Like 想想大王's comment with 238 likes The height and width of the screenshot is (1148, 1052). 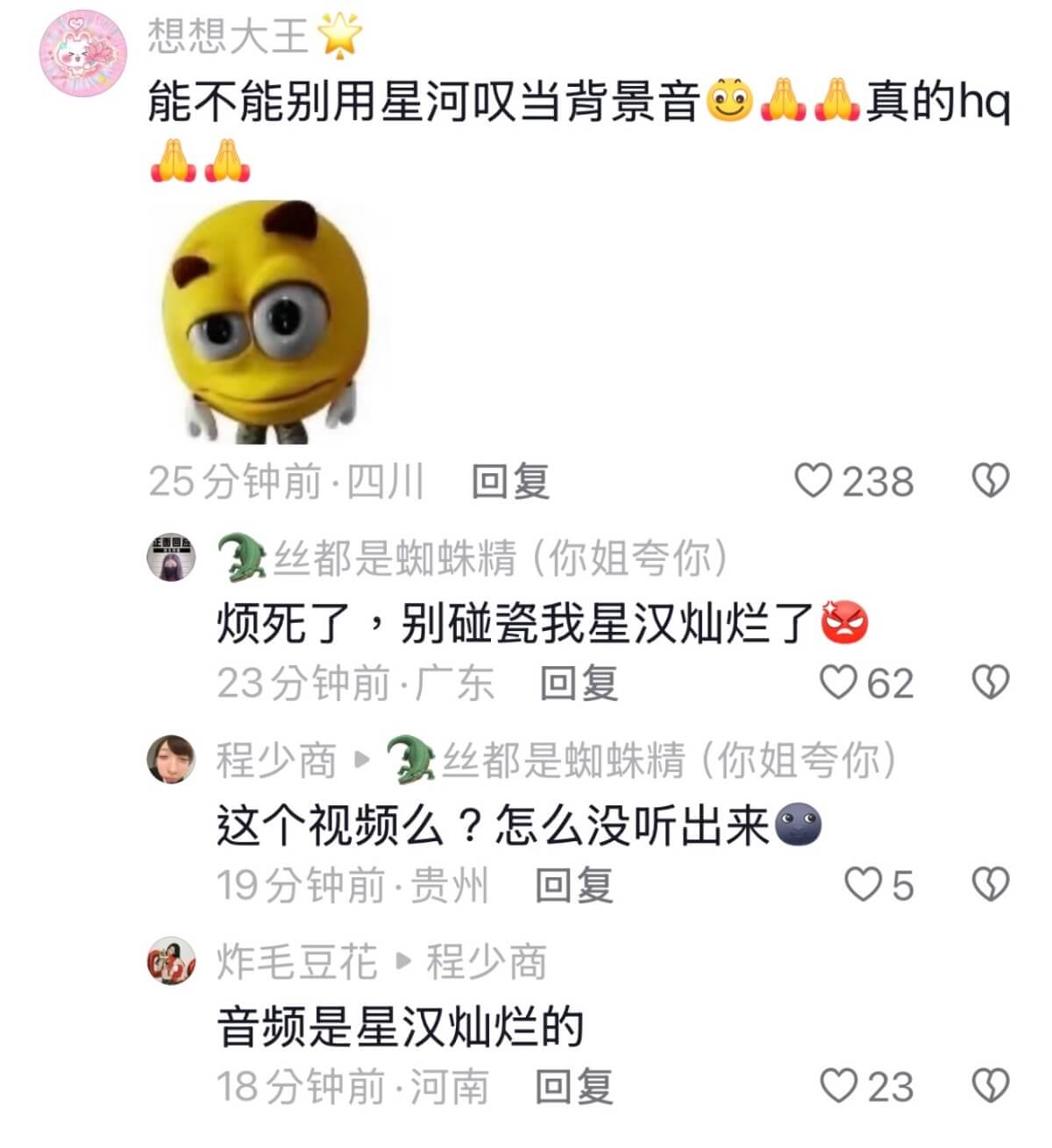[813, 481]
